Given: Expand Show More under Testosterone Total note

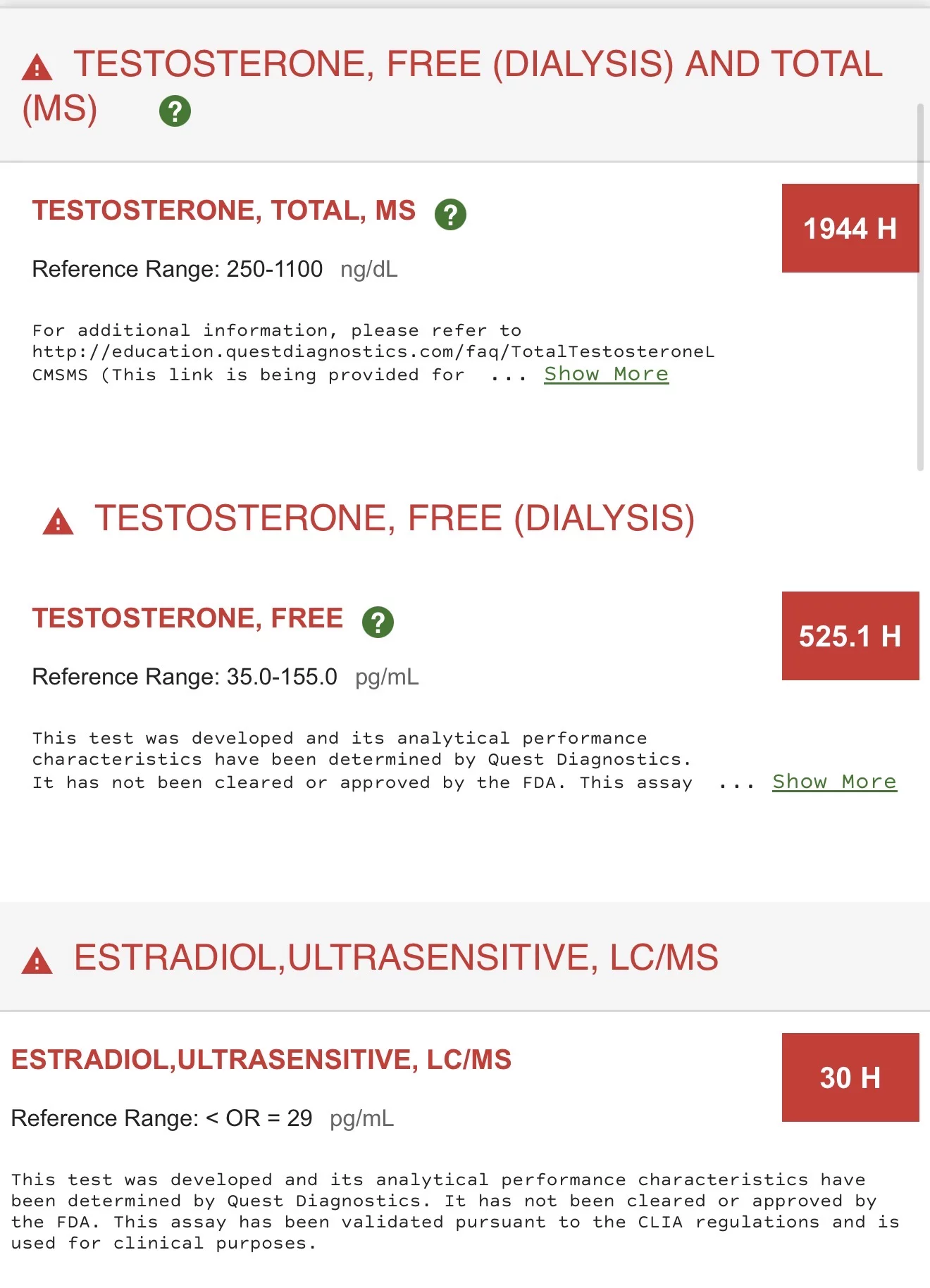Looking at the screenshot, I should click(606, 374).
